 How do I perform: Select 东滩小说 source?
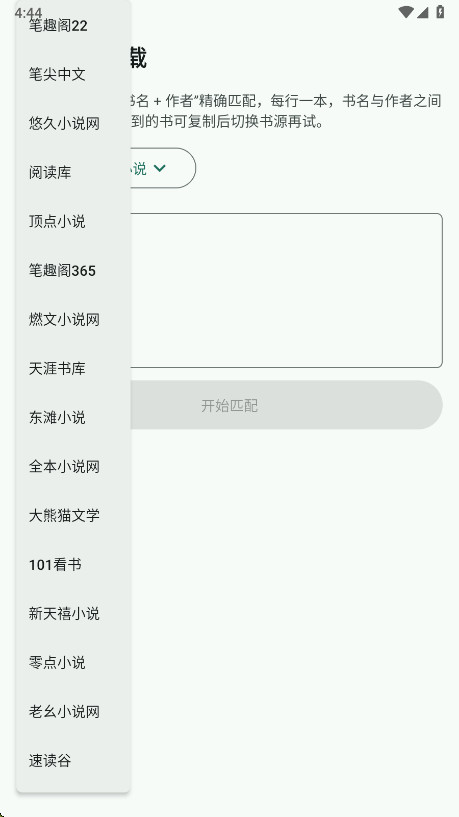tap(73, 417)
